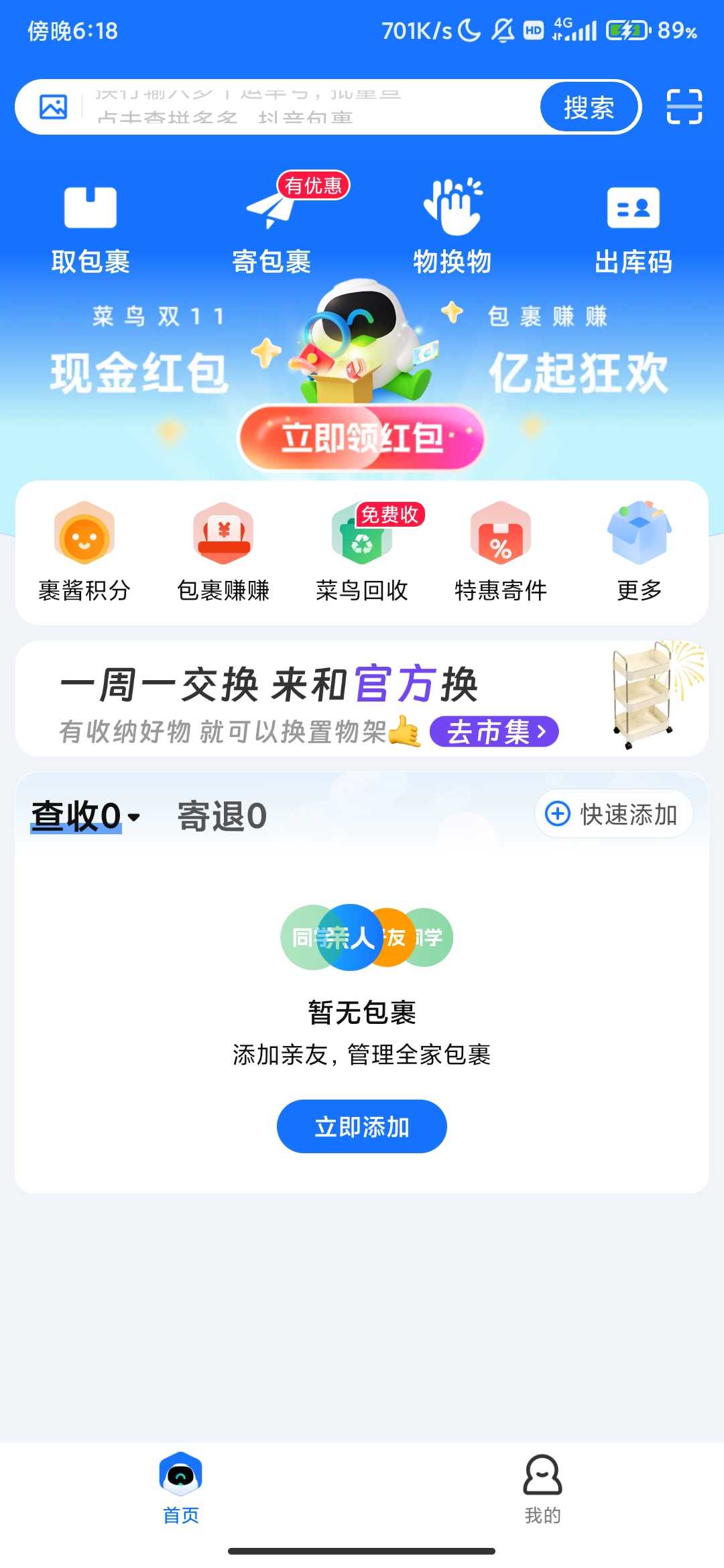Viewport: 724px width, 1568px height.
Task: Claim the red packet via 立即领红包
Action: point(362,438)
